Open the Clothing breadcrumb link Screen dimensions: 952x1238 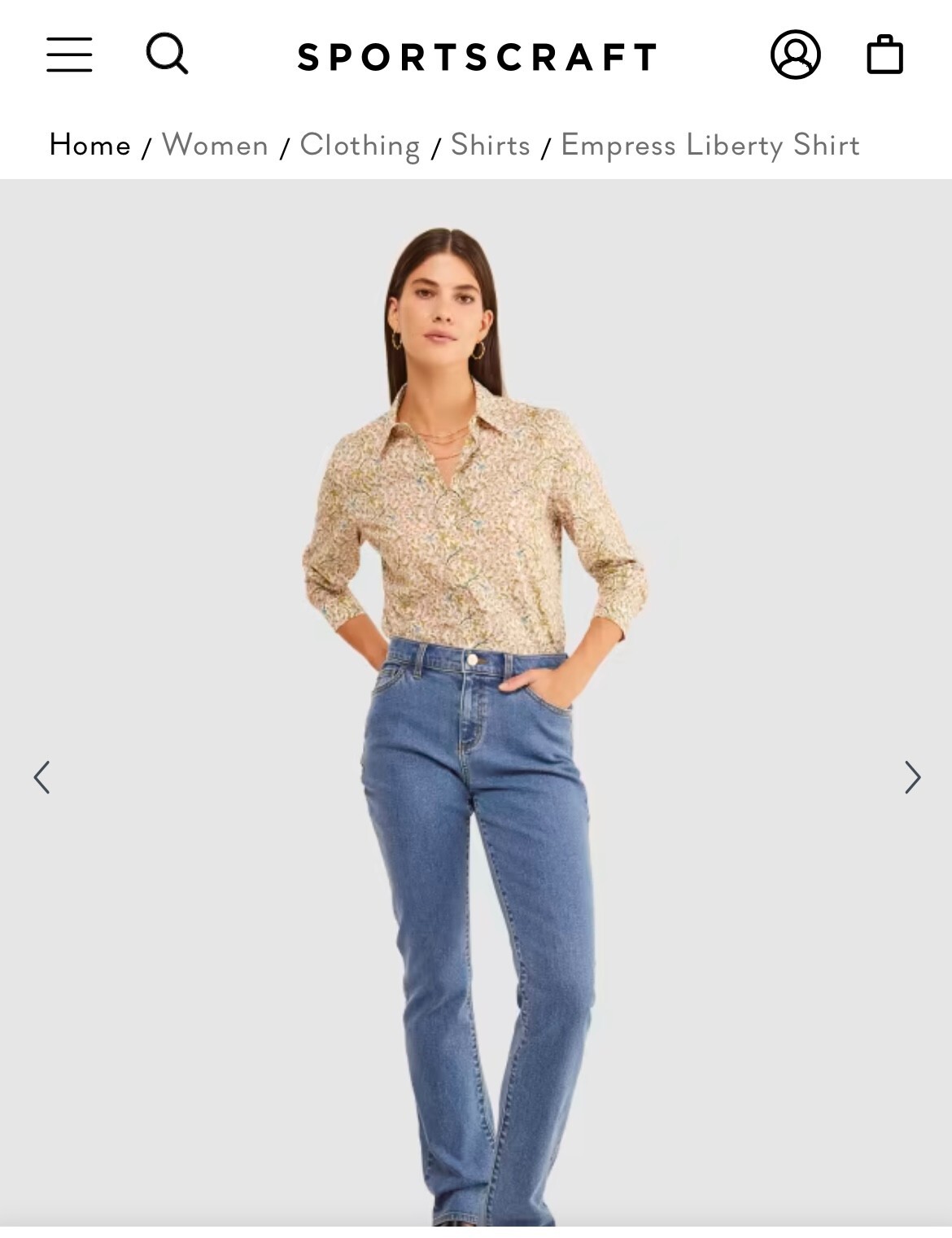point(360,146)
